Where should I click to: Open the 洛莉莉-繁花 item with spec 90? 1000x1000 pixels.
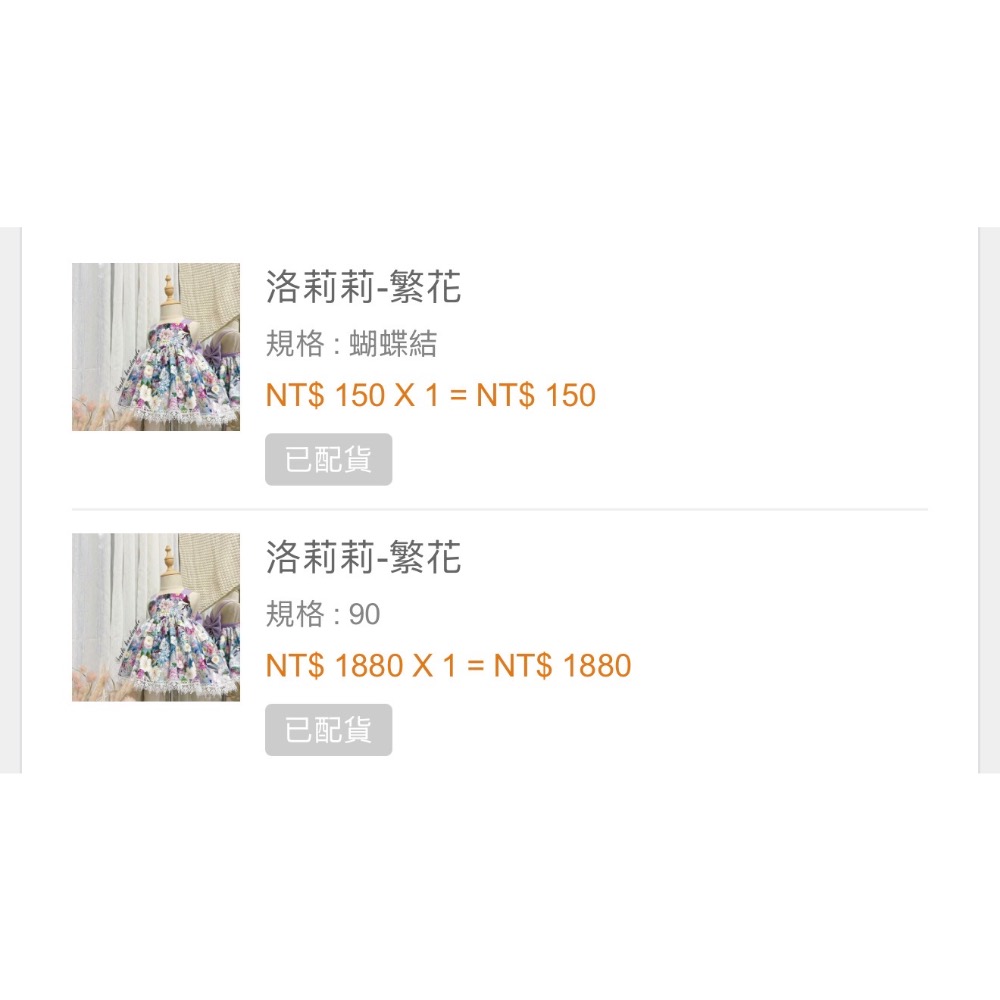click(363, 557)
